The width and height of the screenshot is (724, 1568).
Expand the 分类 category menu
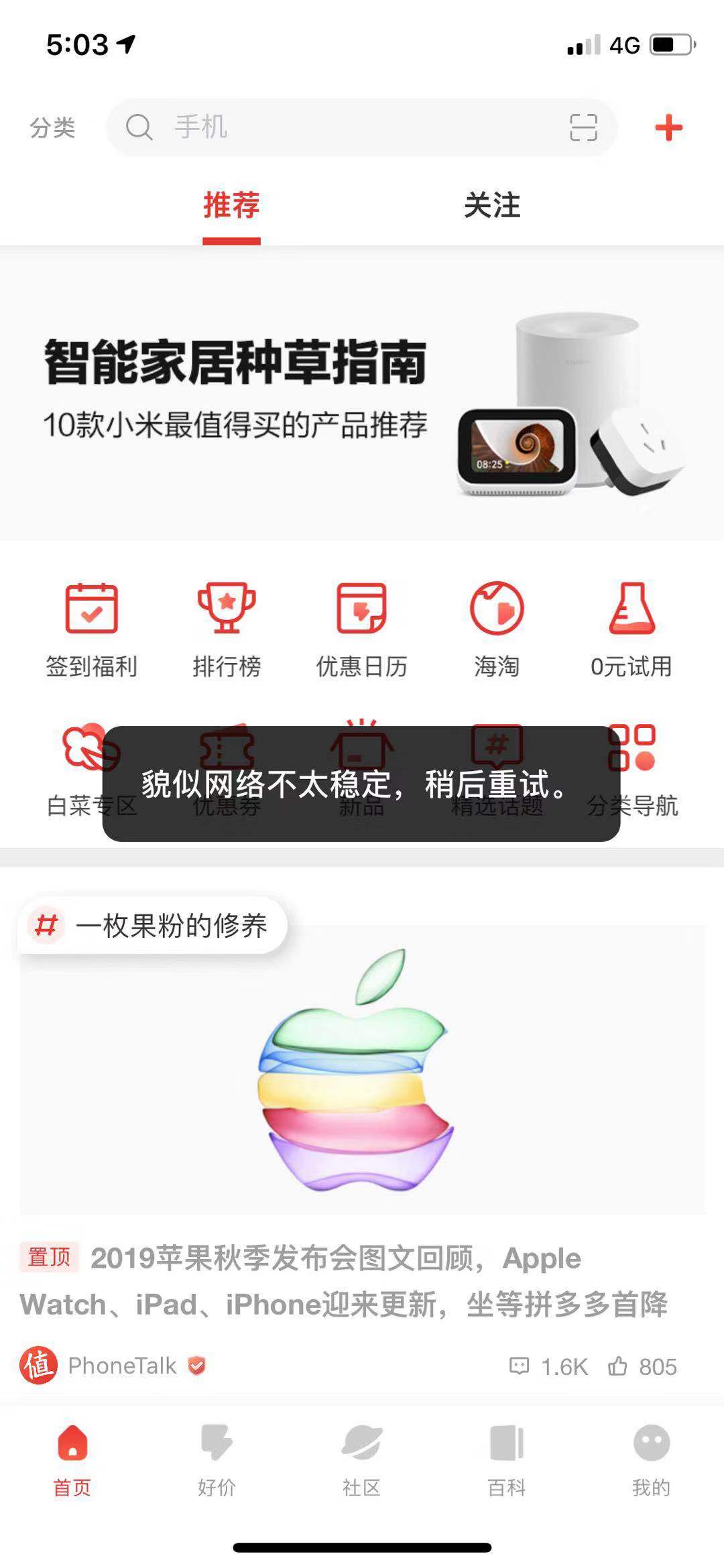click(50, 129)
